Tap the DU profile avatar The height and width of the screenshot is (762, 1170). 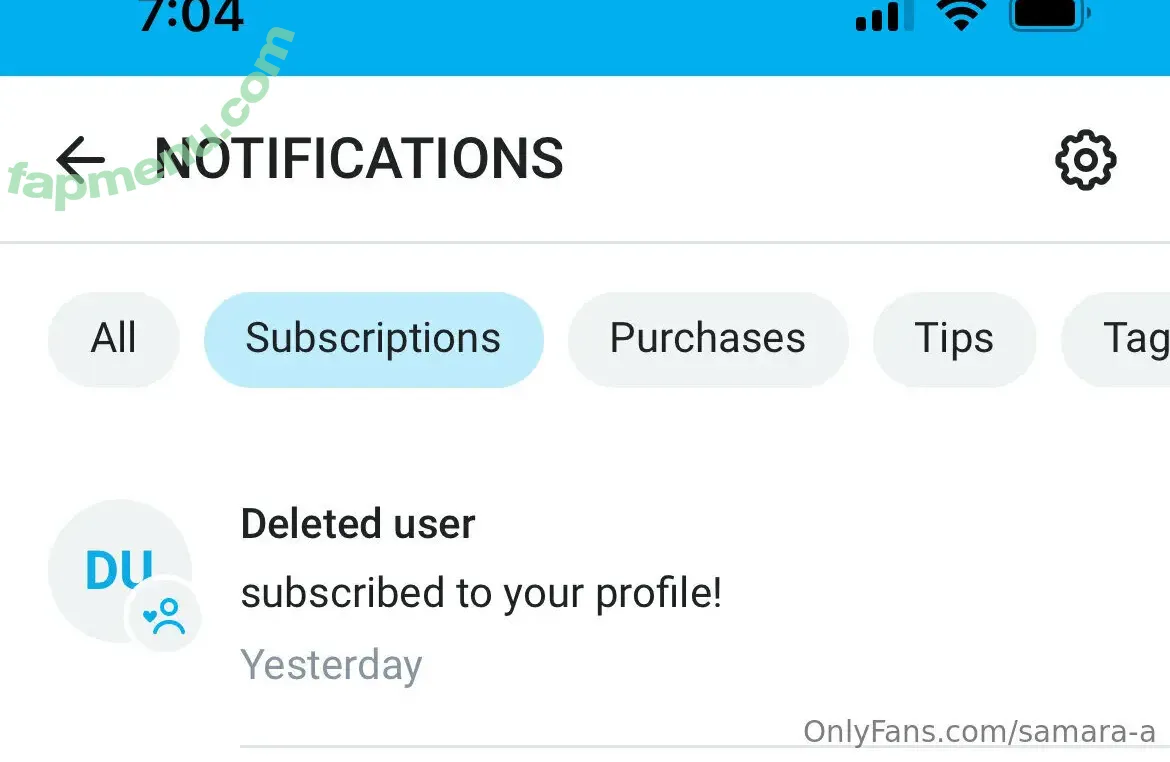(x=119, y=569)
